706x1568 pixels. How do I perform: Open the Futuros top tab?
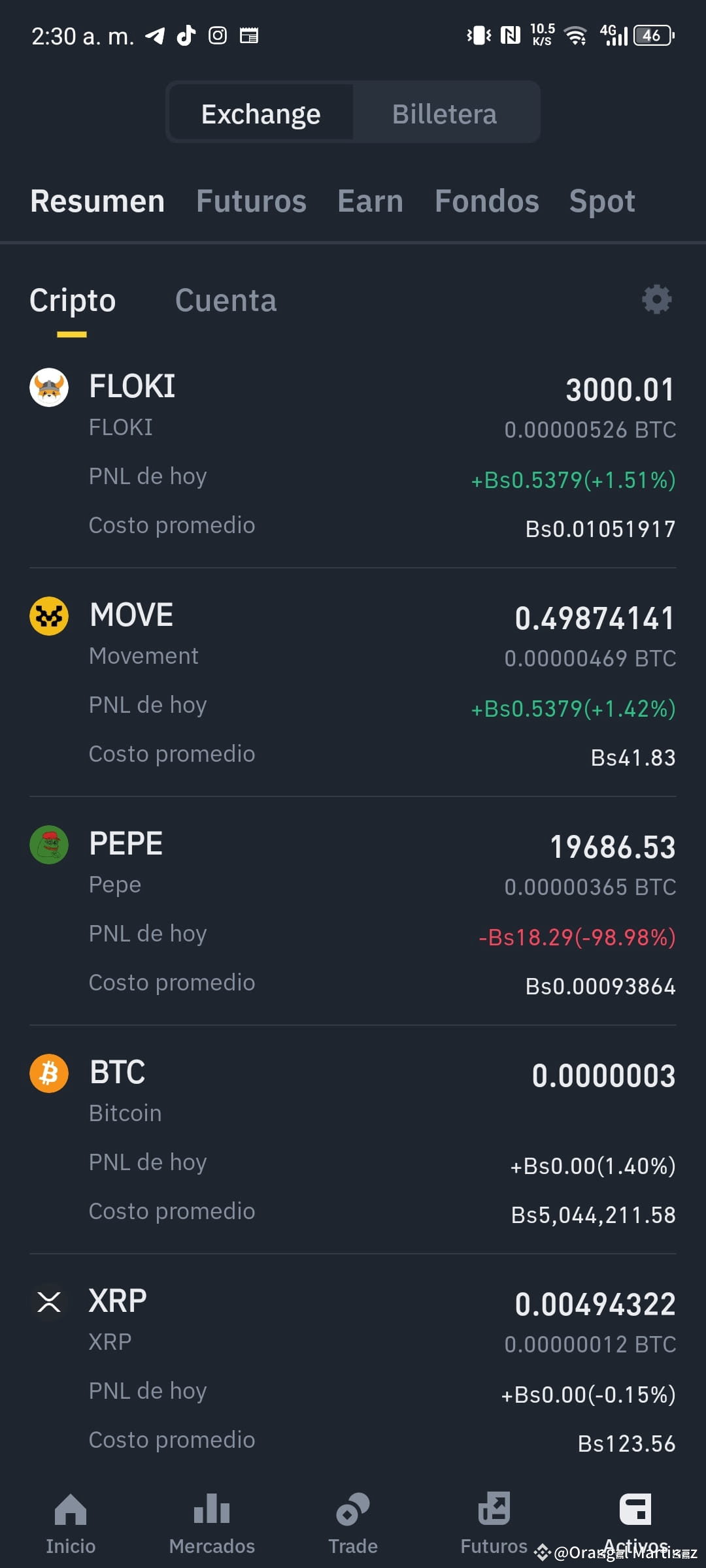click(251, 201)
